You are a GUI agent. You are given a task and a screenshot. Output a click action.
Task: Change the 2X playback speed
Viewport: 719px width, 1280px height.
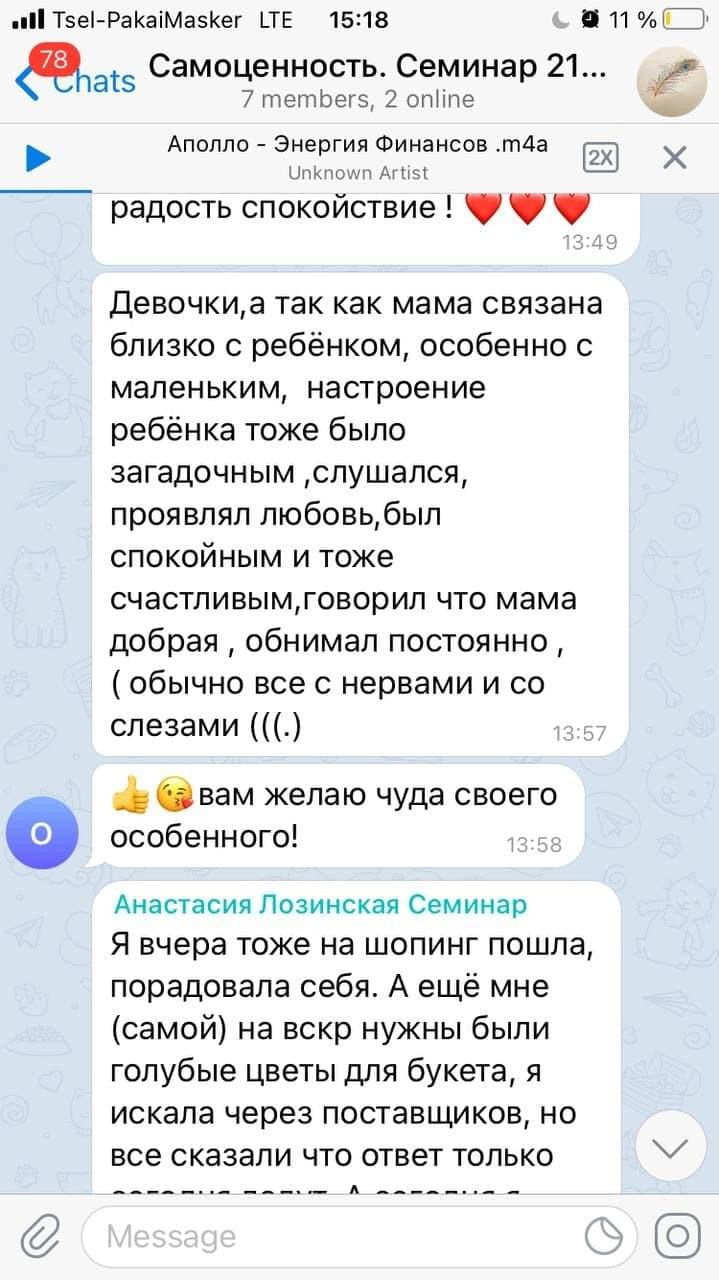point(600,158)
